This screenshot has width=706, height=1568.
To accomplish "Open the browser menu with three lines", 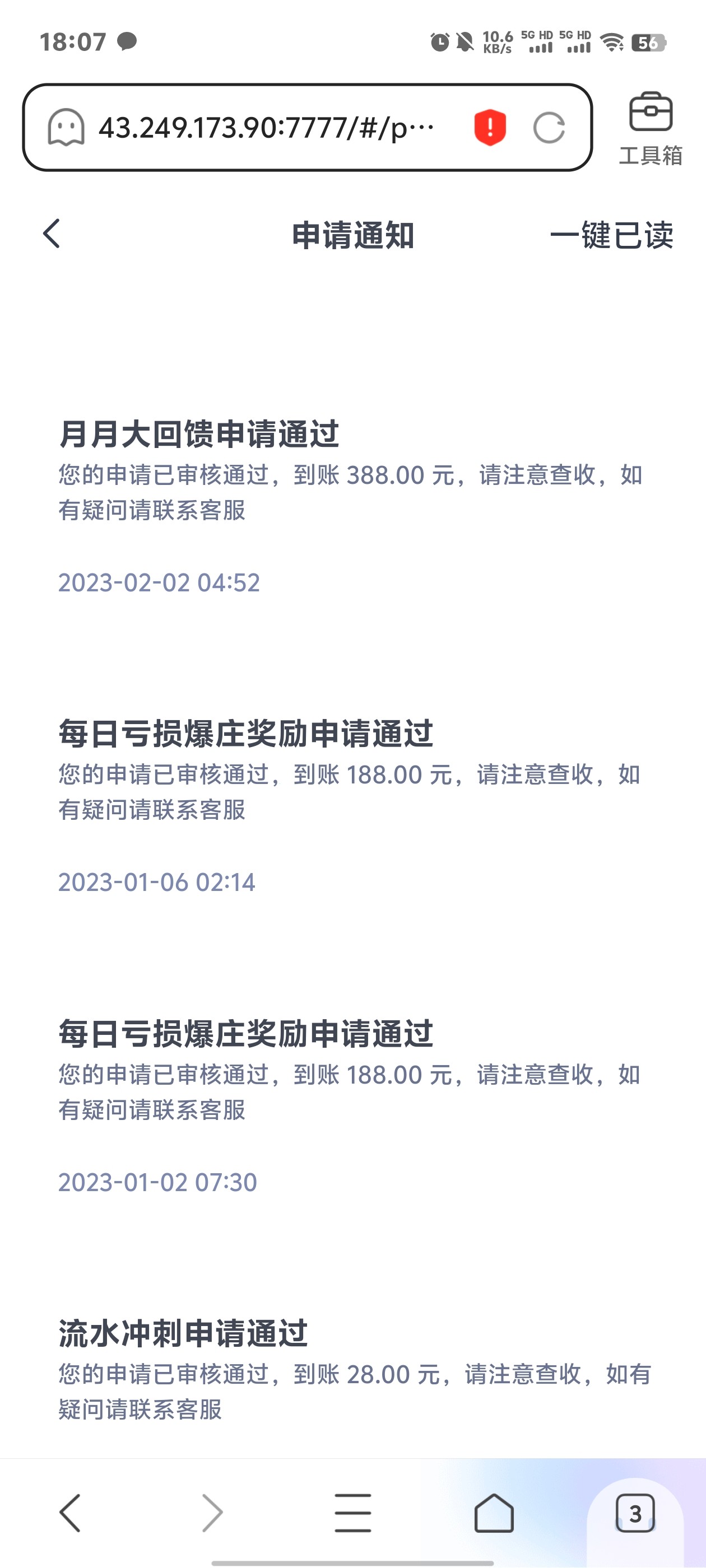I will [352, 1513].
